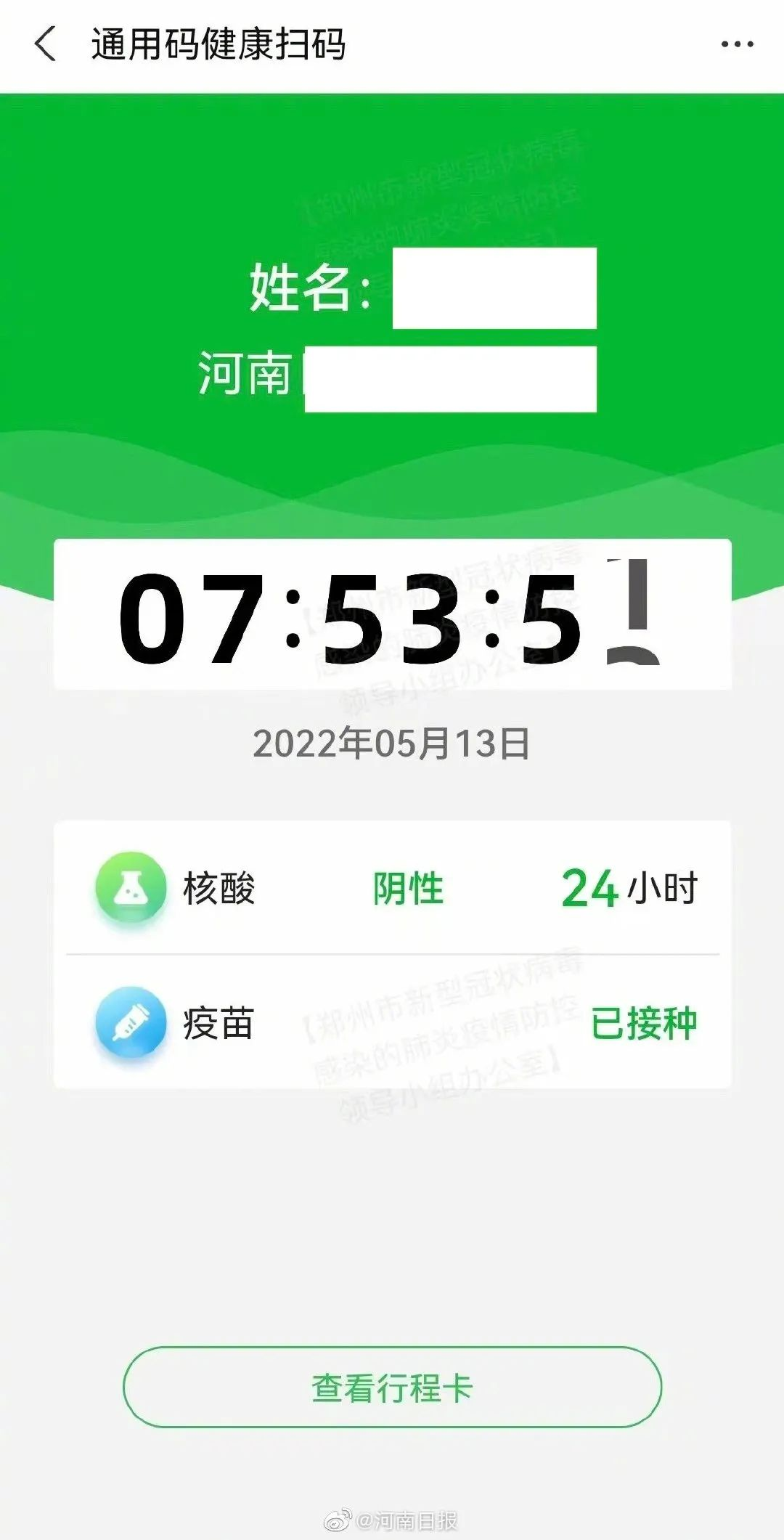This screenshot has width=784, height=1540.
Task: Open the 疫苗 vaccination status row
Action: point(392,1022)
